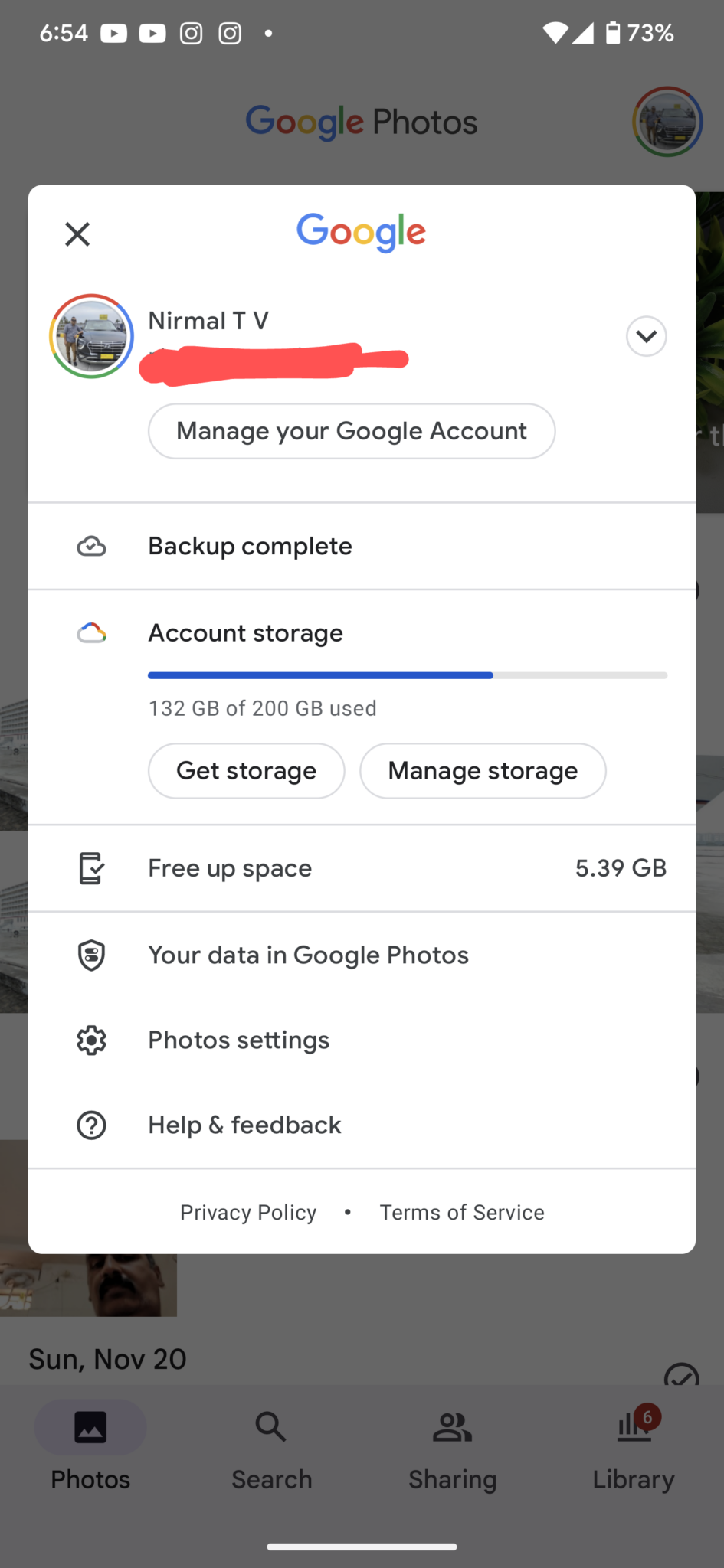Open Your data in Google Photos
This screenshot has width=724, height=1568.
point(362,955)
